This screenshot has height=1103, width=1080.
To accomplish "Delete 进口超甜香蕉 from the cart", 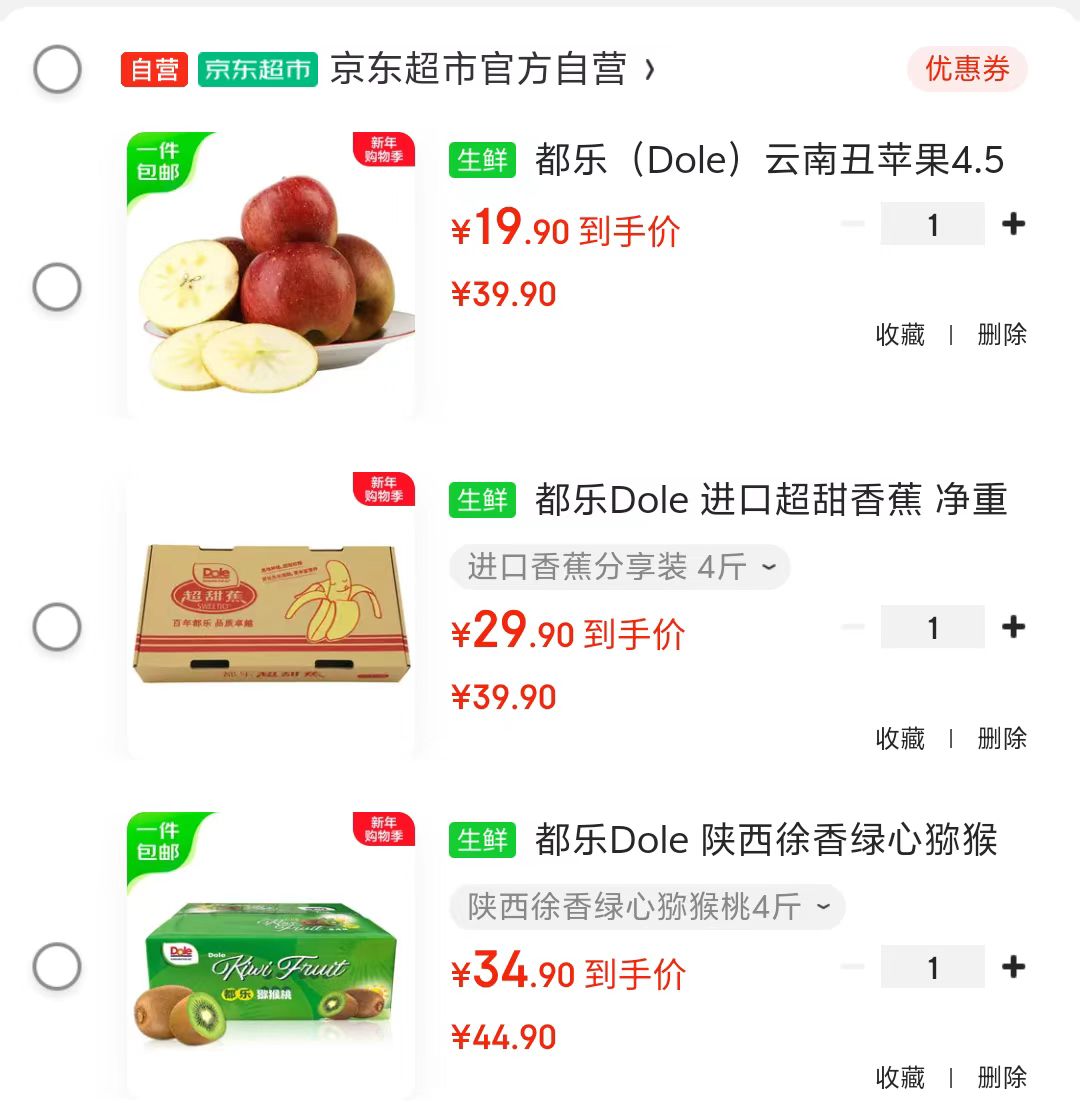I will pos(1002,738).
